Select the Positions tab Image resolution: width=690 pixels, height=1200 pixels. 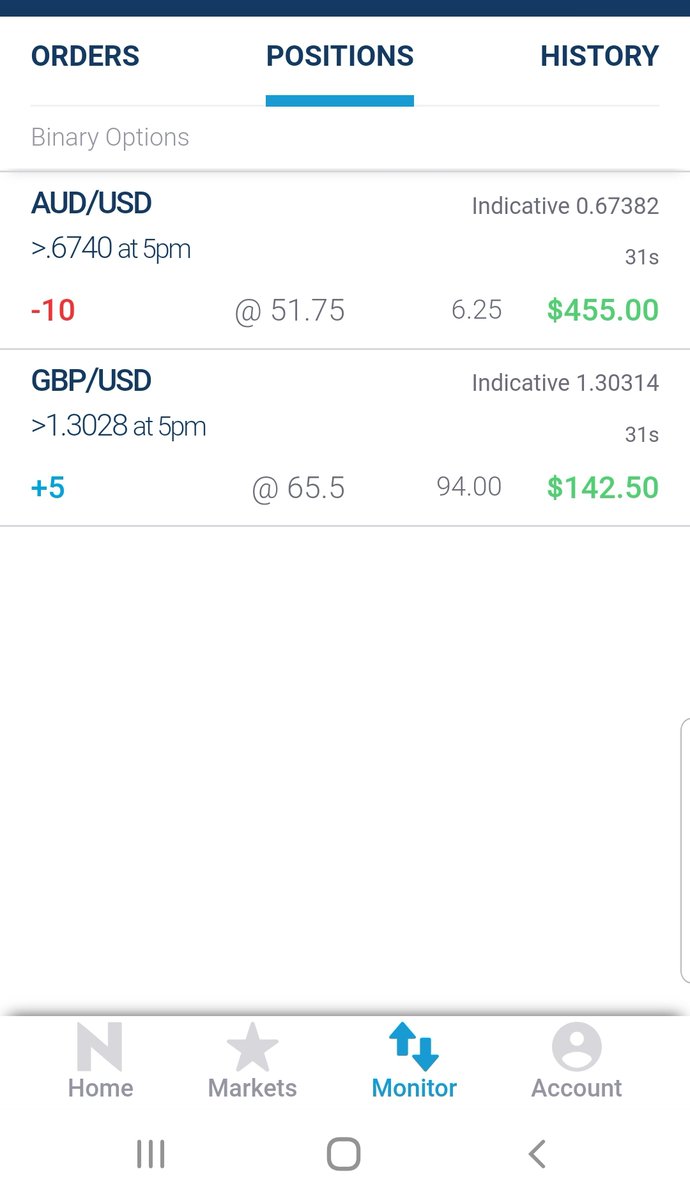coord(339,56)
